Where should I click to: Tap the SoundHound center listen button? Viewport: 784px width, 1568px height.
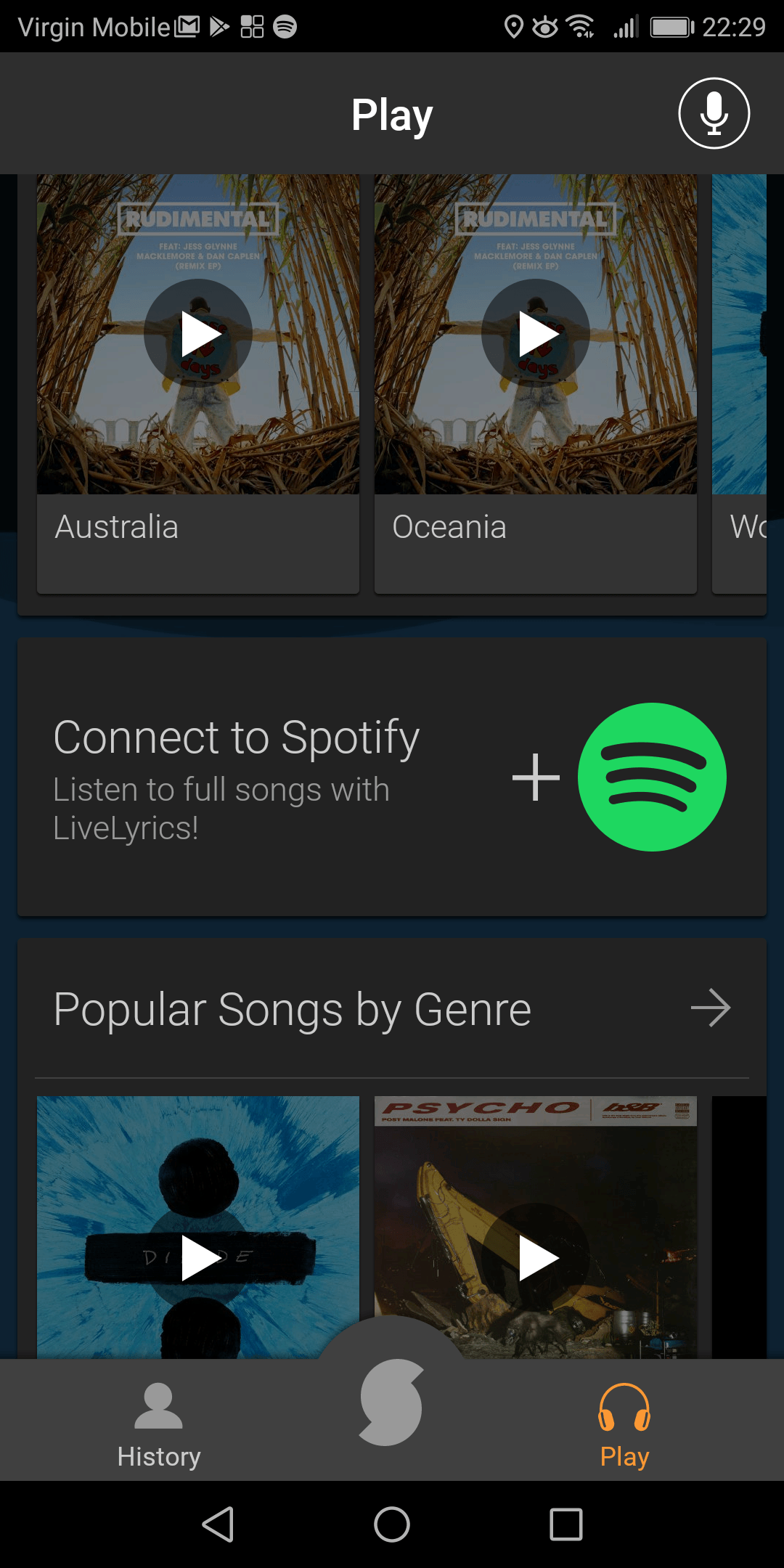tap(392, 1401)
